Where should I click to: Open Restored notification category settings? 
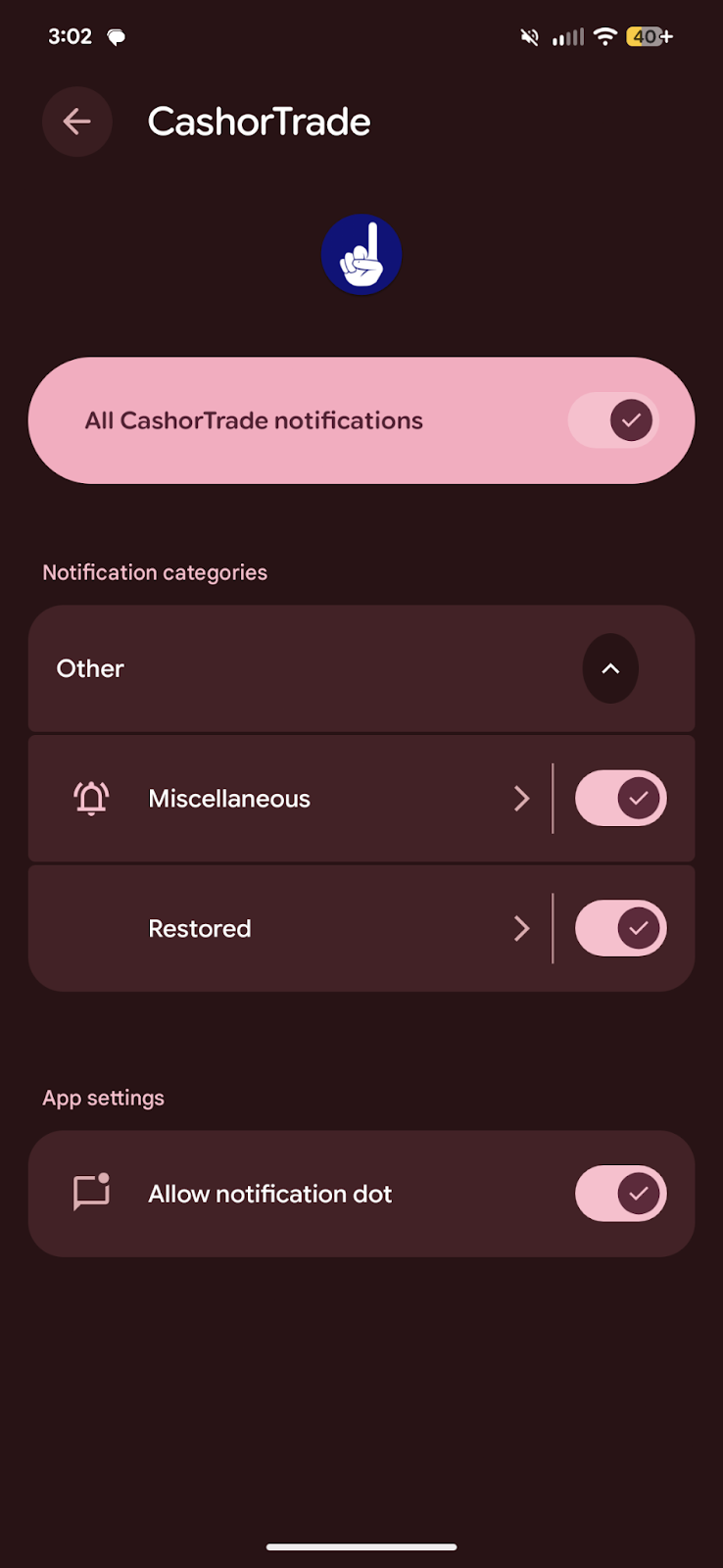tap(294, 928)
